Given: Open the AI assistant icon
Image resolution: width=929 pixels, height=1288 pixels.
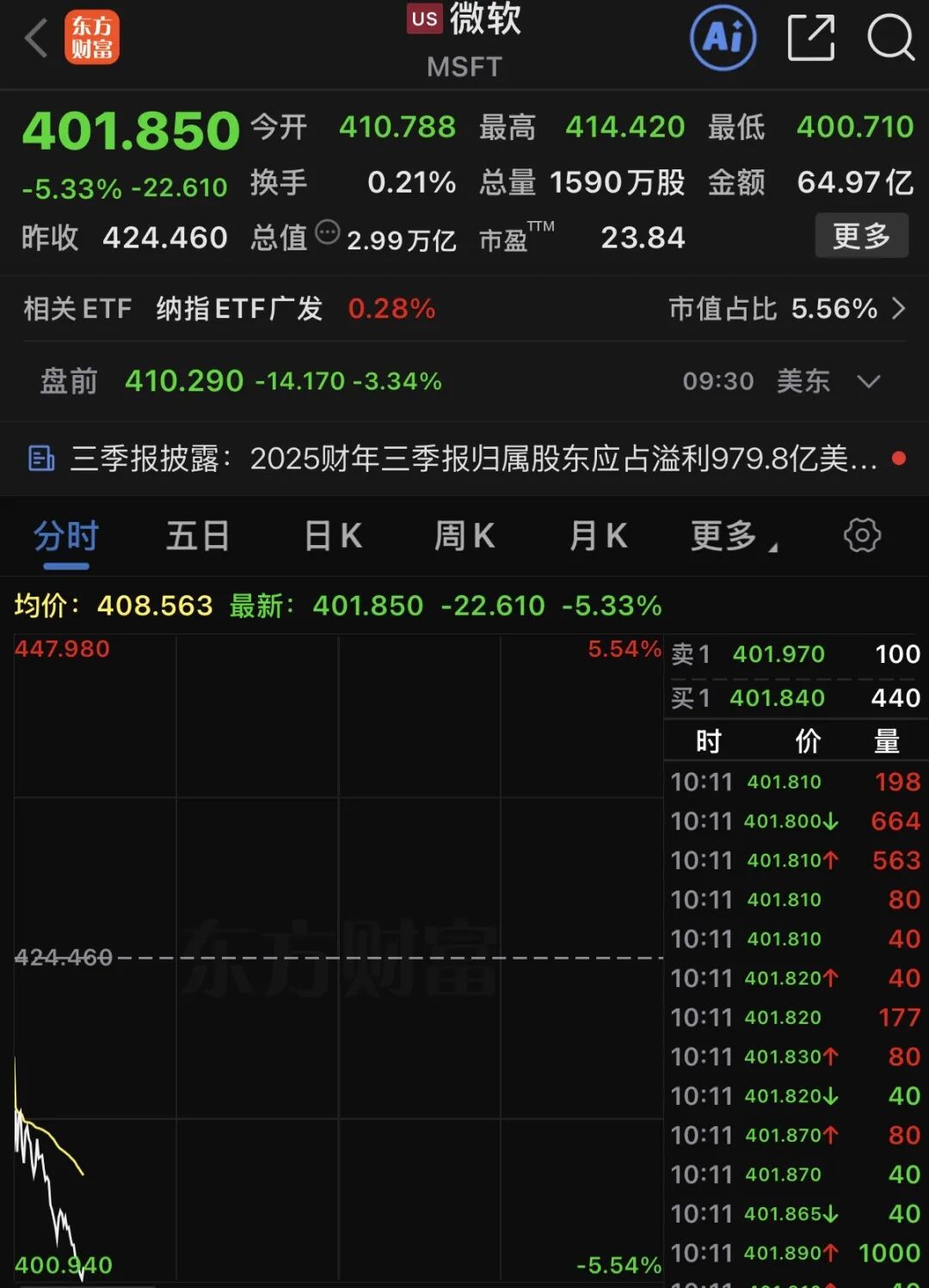Looking at the screenshot, I should pyautogui.click(x=723, y=38).
